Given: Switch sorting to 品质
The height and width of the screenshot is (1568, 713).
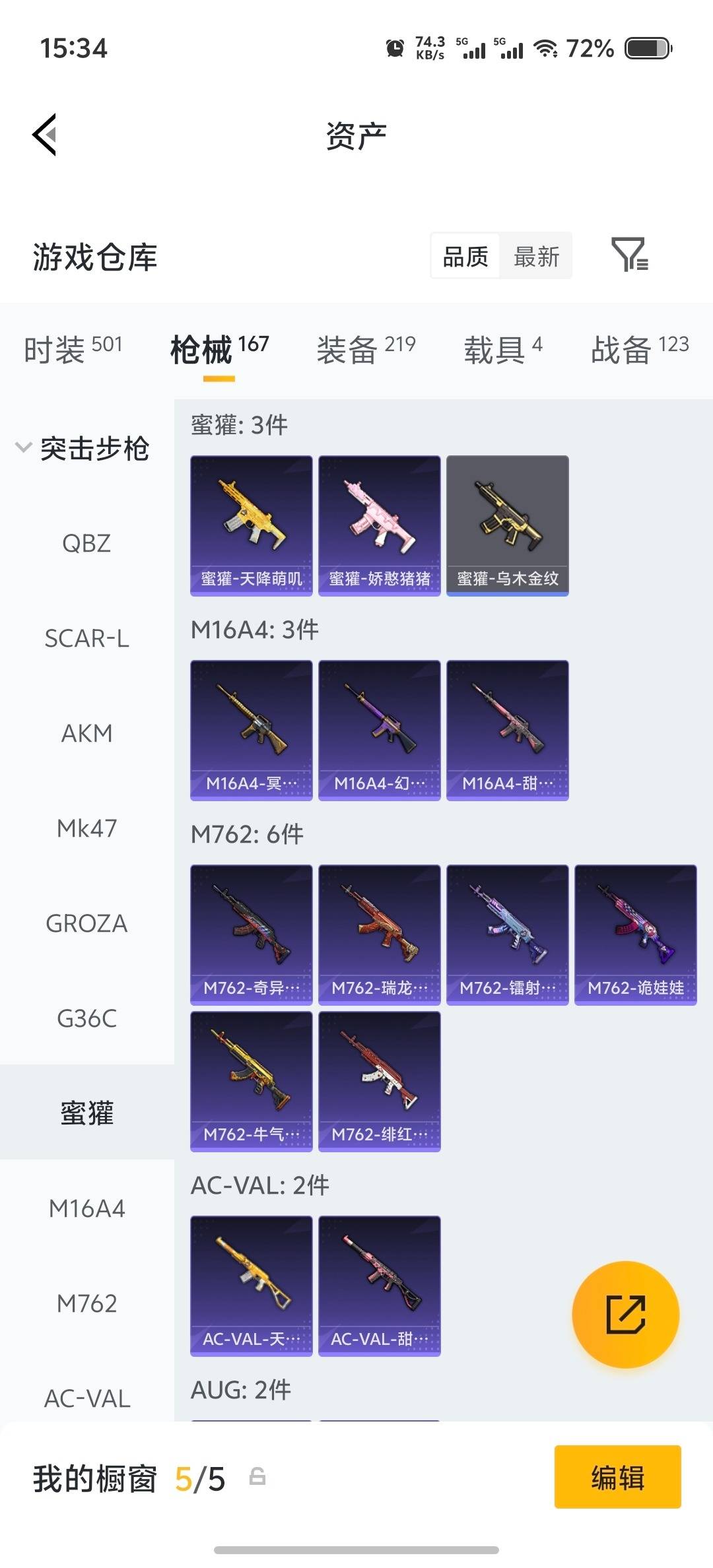Looking at the screenshot, I should click(464, 256).
